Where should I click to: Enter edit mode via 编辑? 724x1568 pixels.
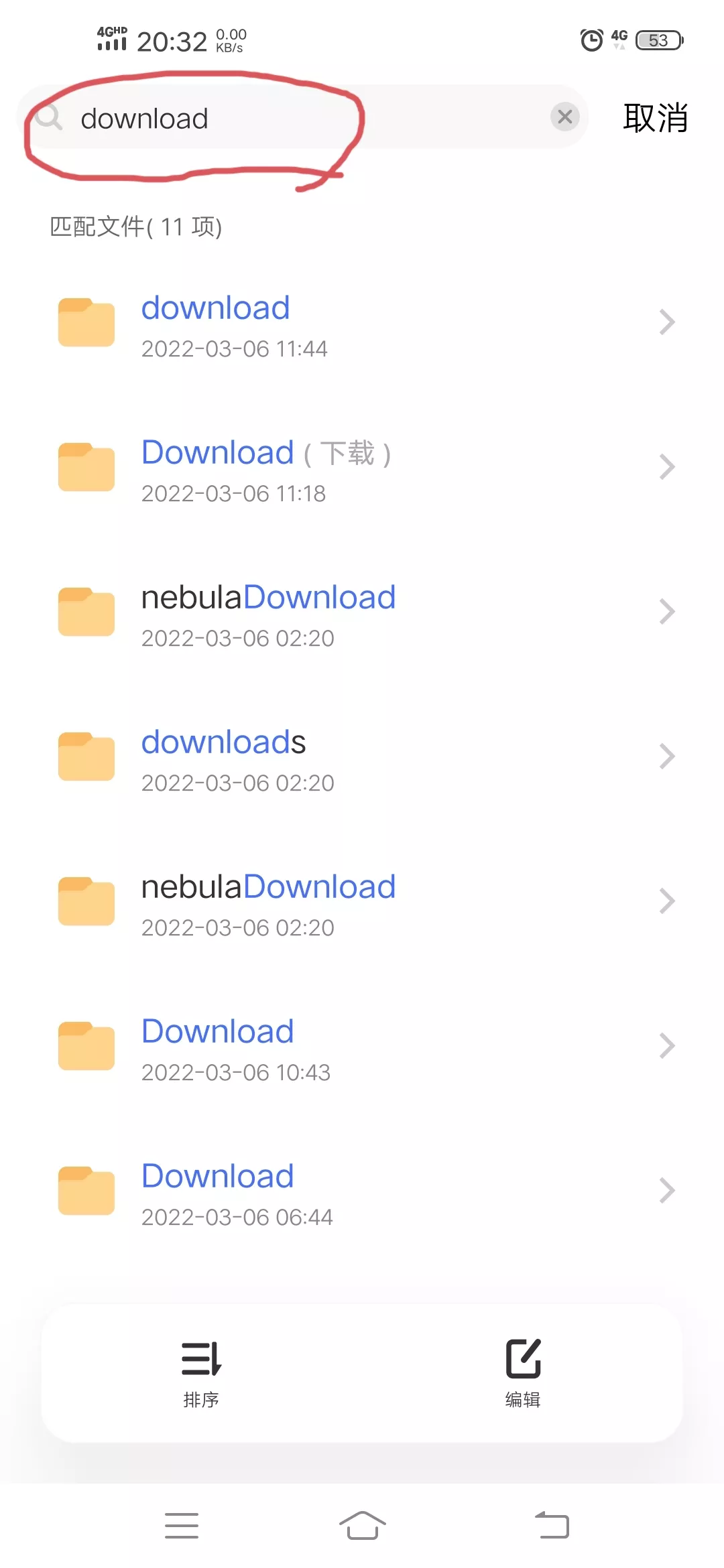[x=523, y=1372]
